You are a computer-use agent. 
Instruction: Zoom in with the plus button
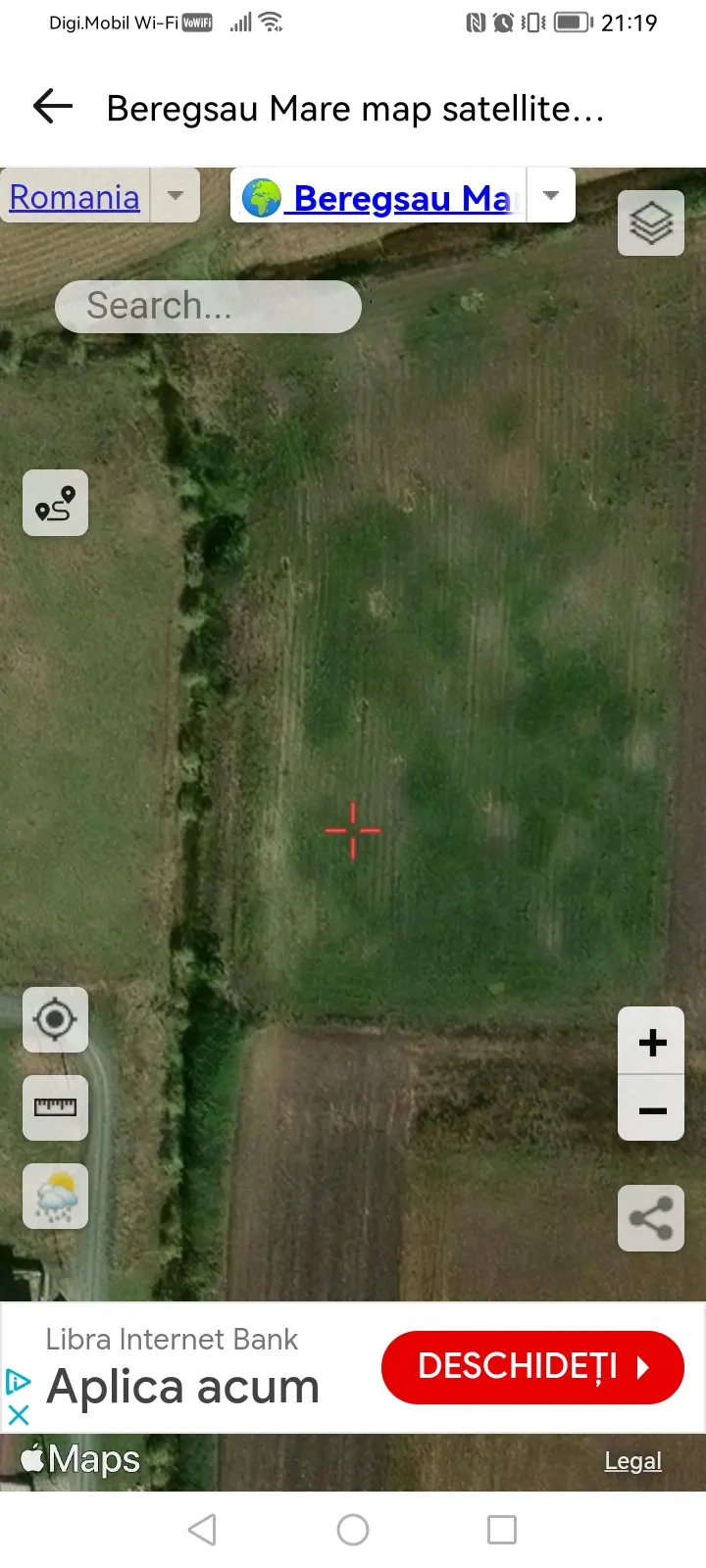tap(652, 1042)
